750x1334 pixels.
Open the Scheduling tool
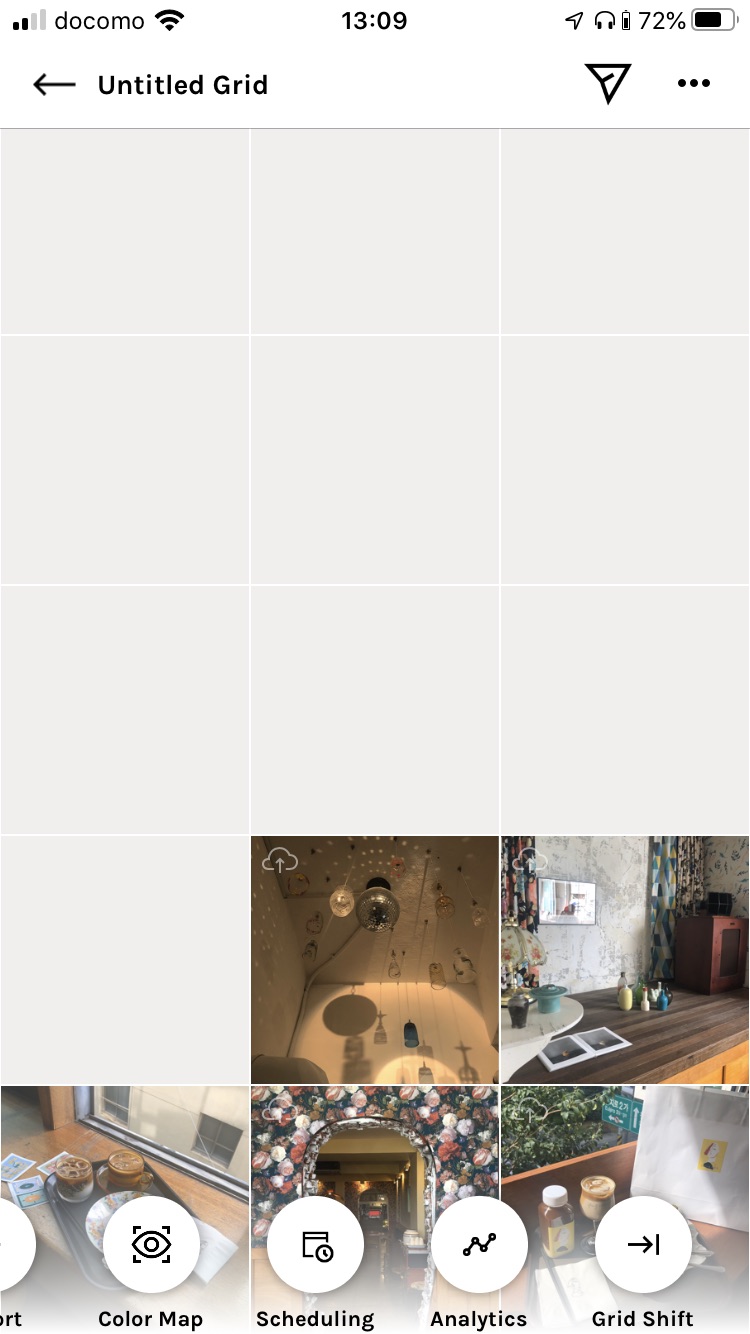315,1245
